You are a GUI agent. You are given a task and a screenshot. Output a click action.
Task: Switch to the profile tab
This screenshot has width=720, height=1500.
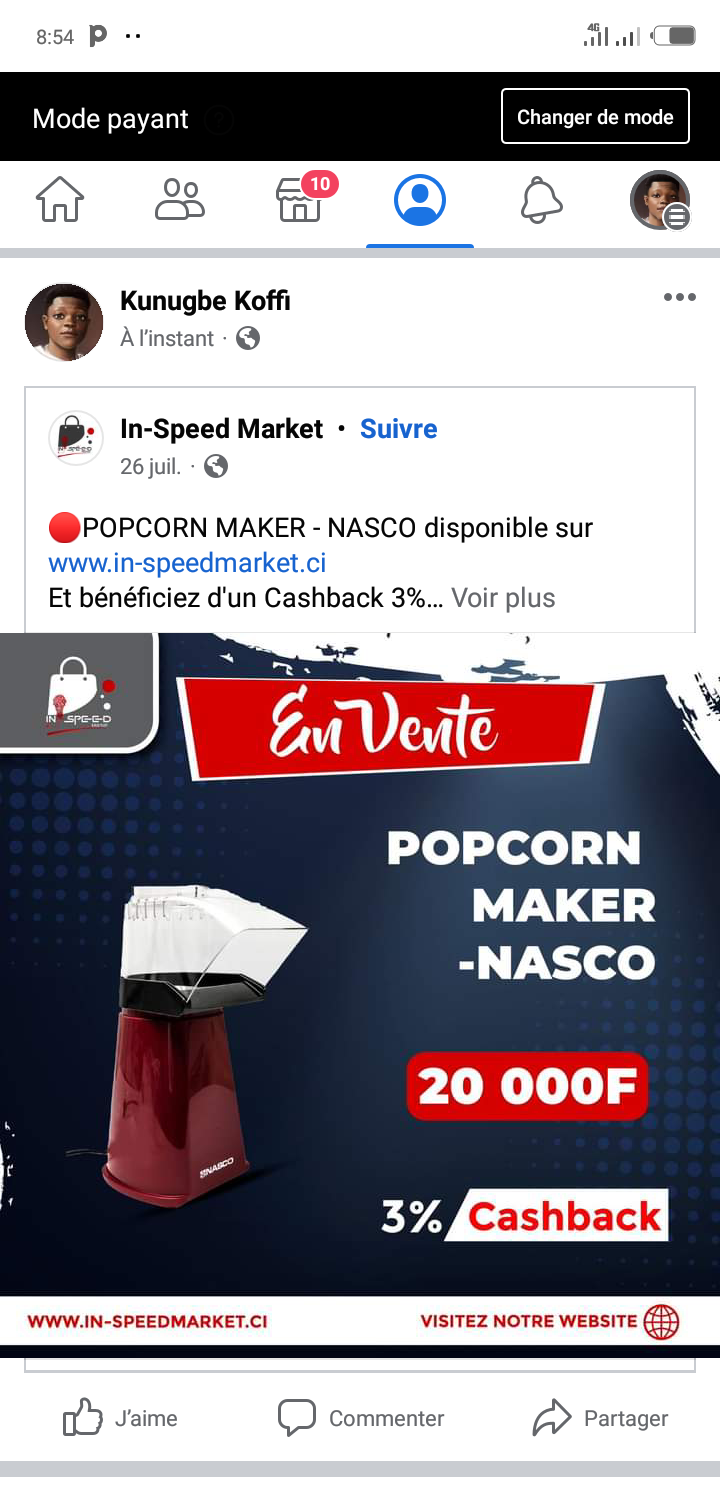(x=420, y=200)
